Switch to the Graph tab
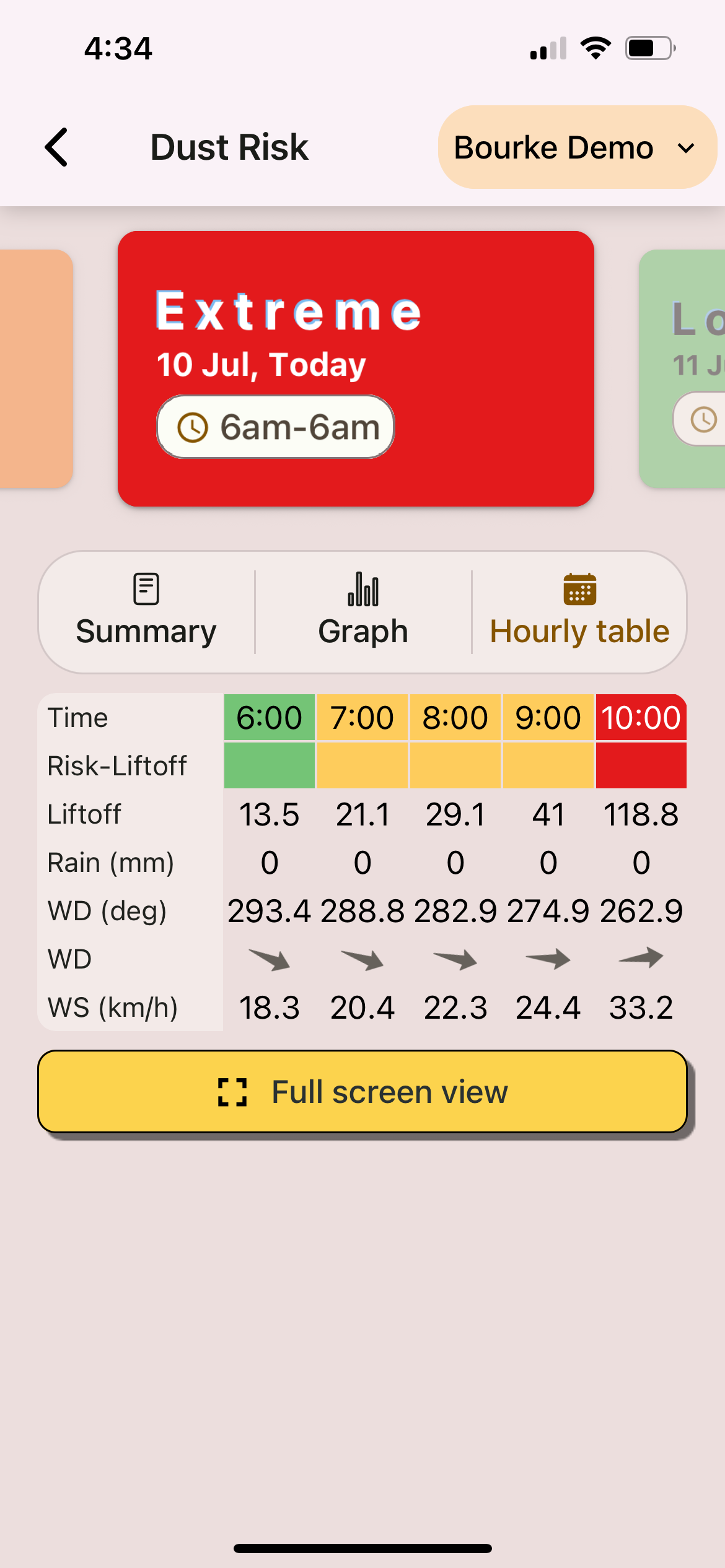Image resolution: width=725 pixels, height=1568 pixels. click(363, 611)
